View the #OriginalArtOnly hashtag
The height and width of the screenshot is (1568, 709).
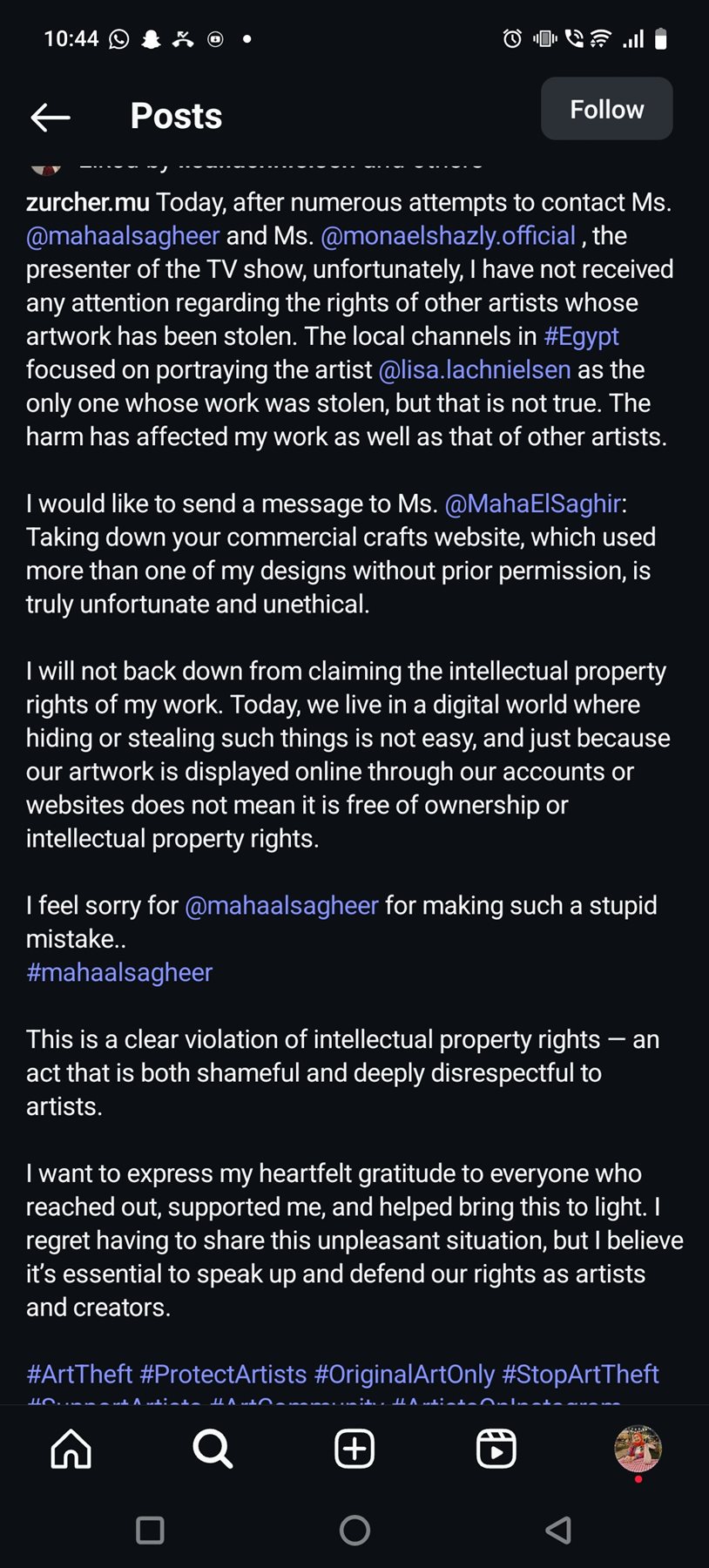pos(404,1374)
